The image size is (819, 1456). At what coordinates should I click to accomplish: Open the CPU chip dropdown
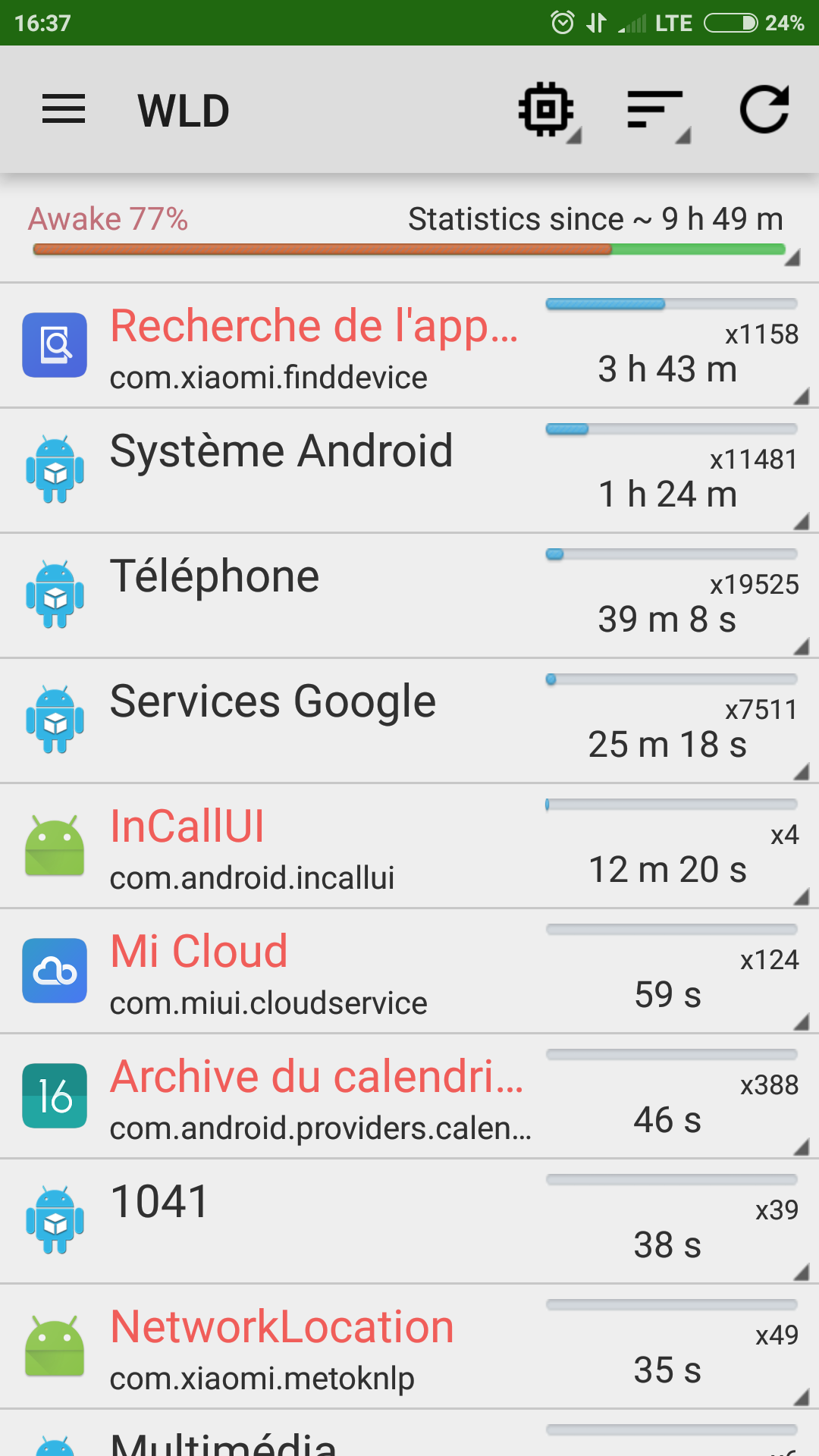click(x=548, y=111)
